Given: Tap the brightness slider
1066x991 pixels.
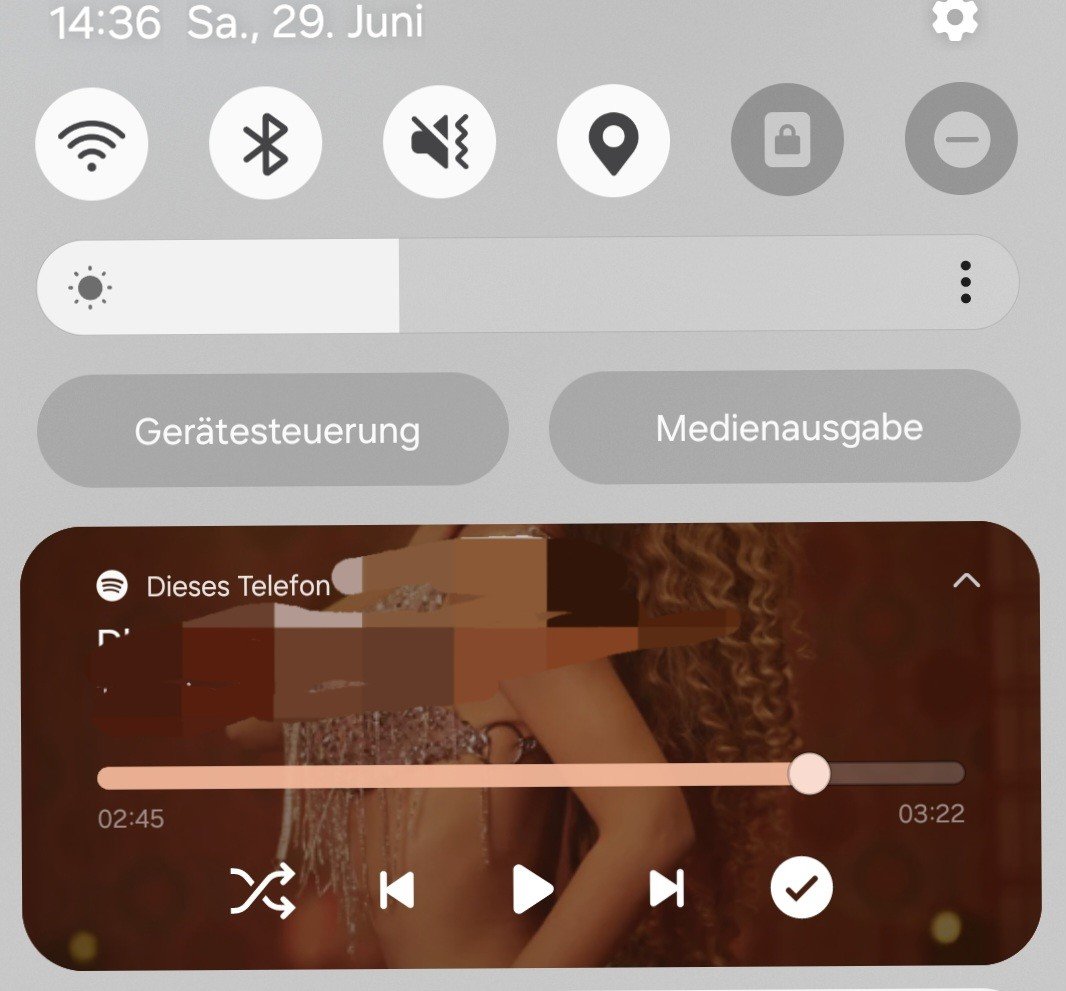Looking at the screenshot, I should coord(500,285).
